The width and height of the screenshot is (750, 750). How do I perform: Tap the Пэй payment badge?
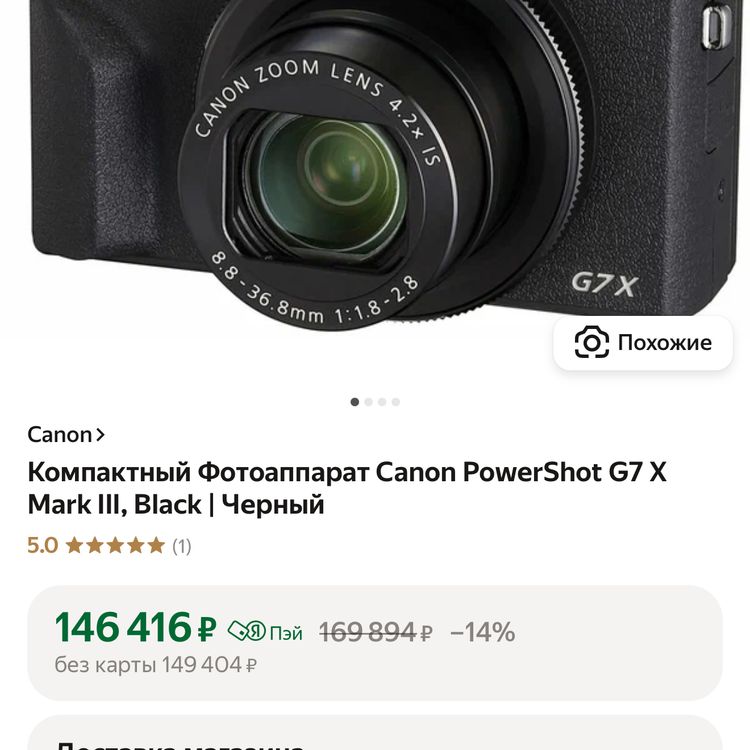[265, 632]
